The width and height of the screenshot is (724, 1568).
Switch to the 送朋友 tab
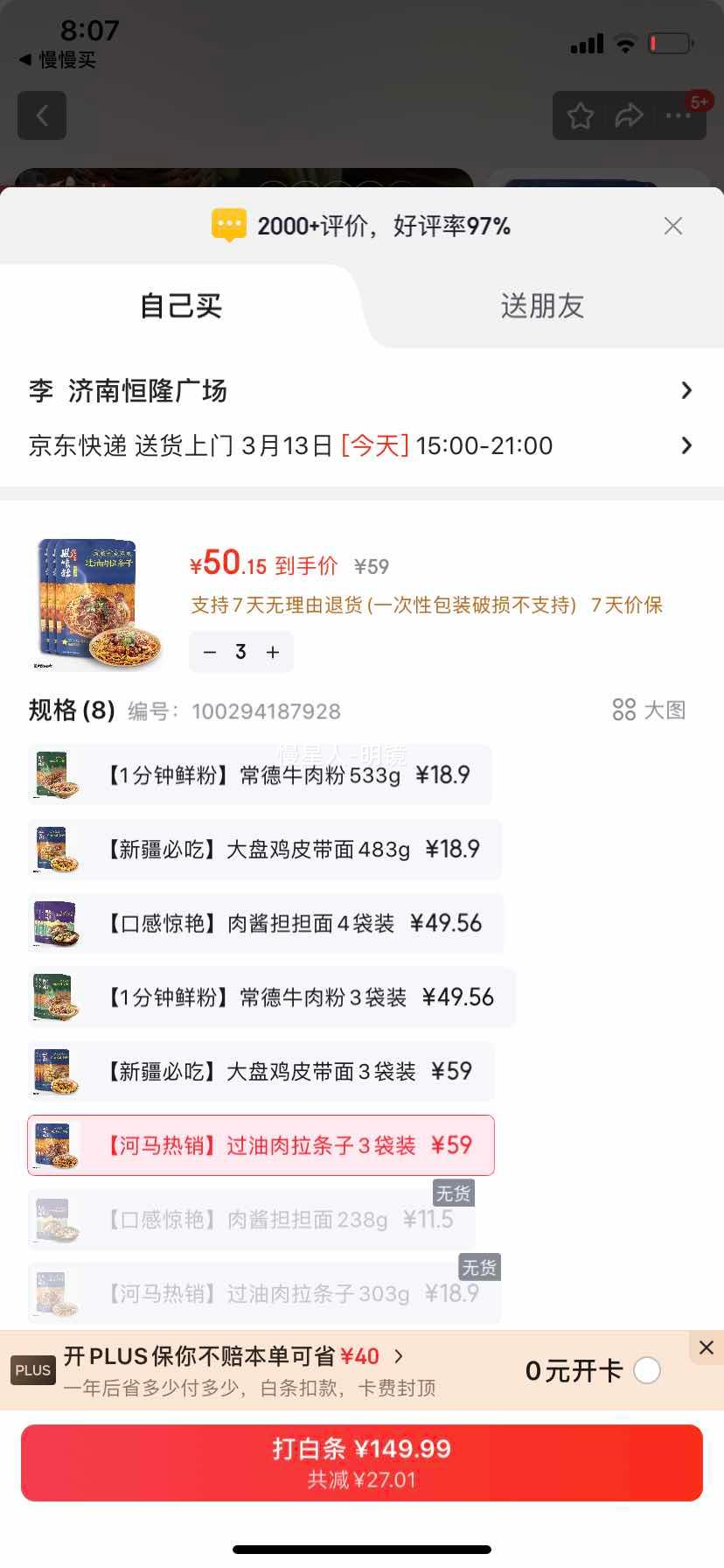pos(542,306)
